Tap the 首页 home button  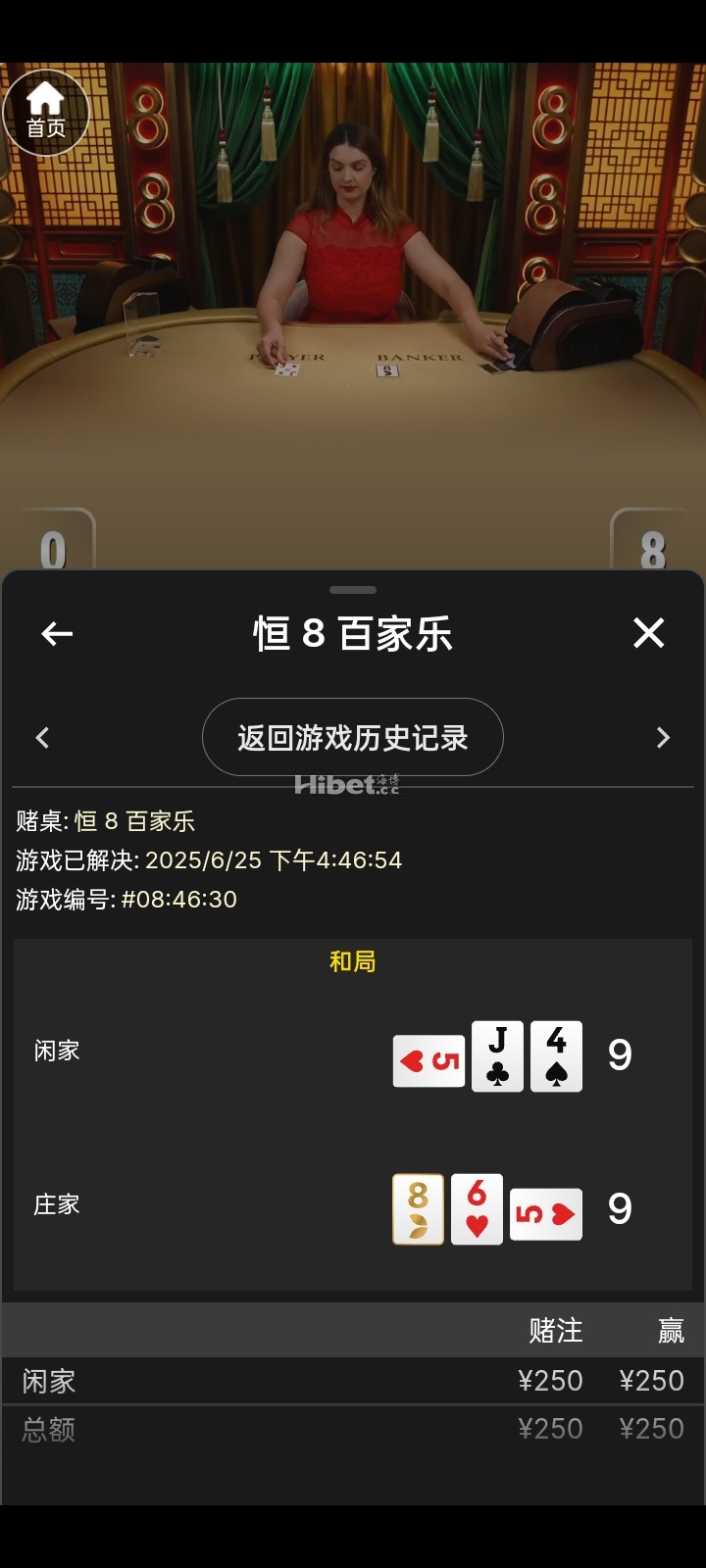tap(45, 112)
